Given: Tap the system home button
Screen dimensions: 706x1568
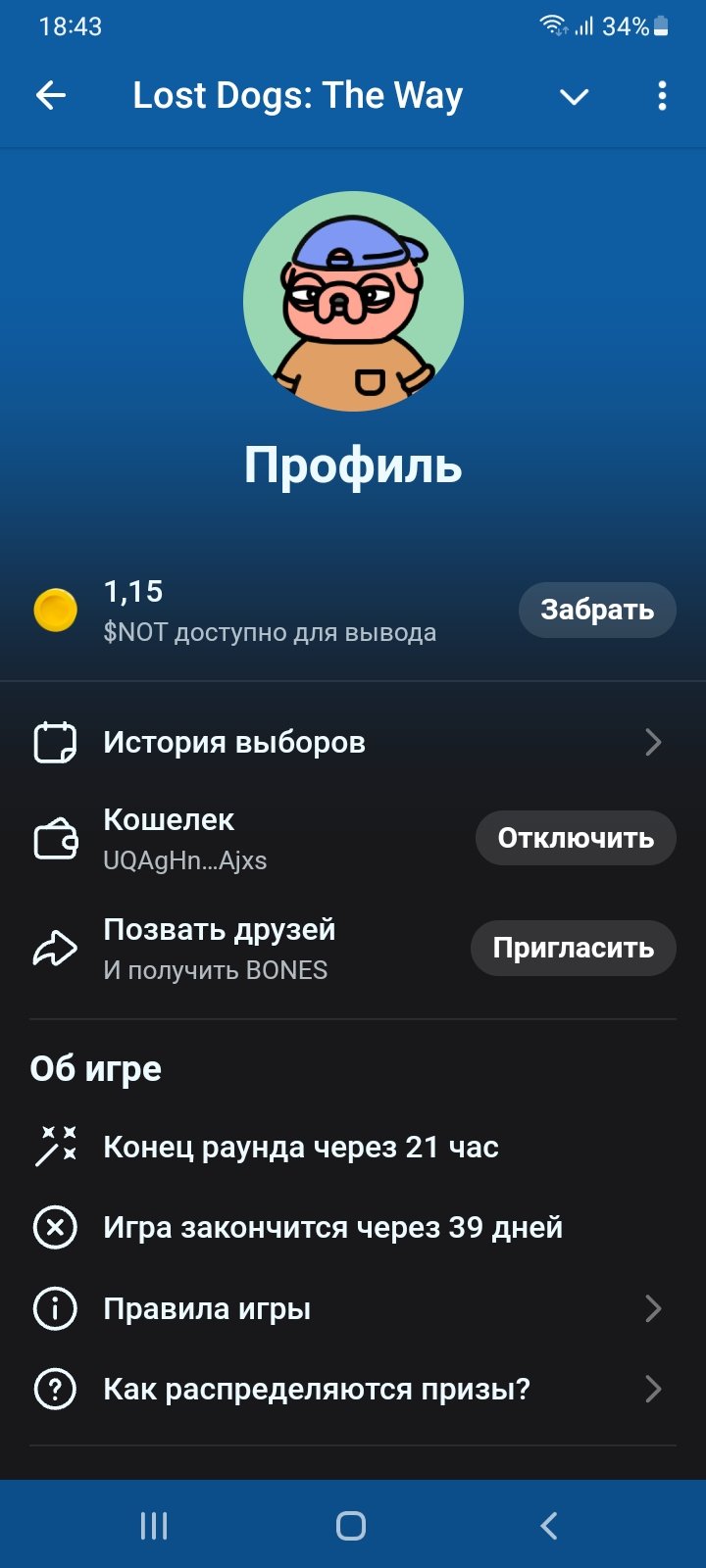Looking at the screenshot, I should point(351,1525).
